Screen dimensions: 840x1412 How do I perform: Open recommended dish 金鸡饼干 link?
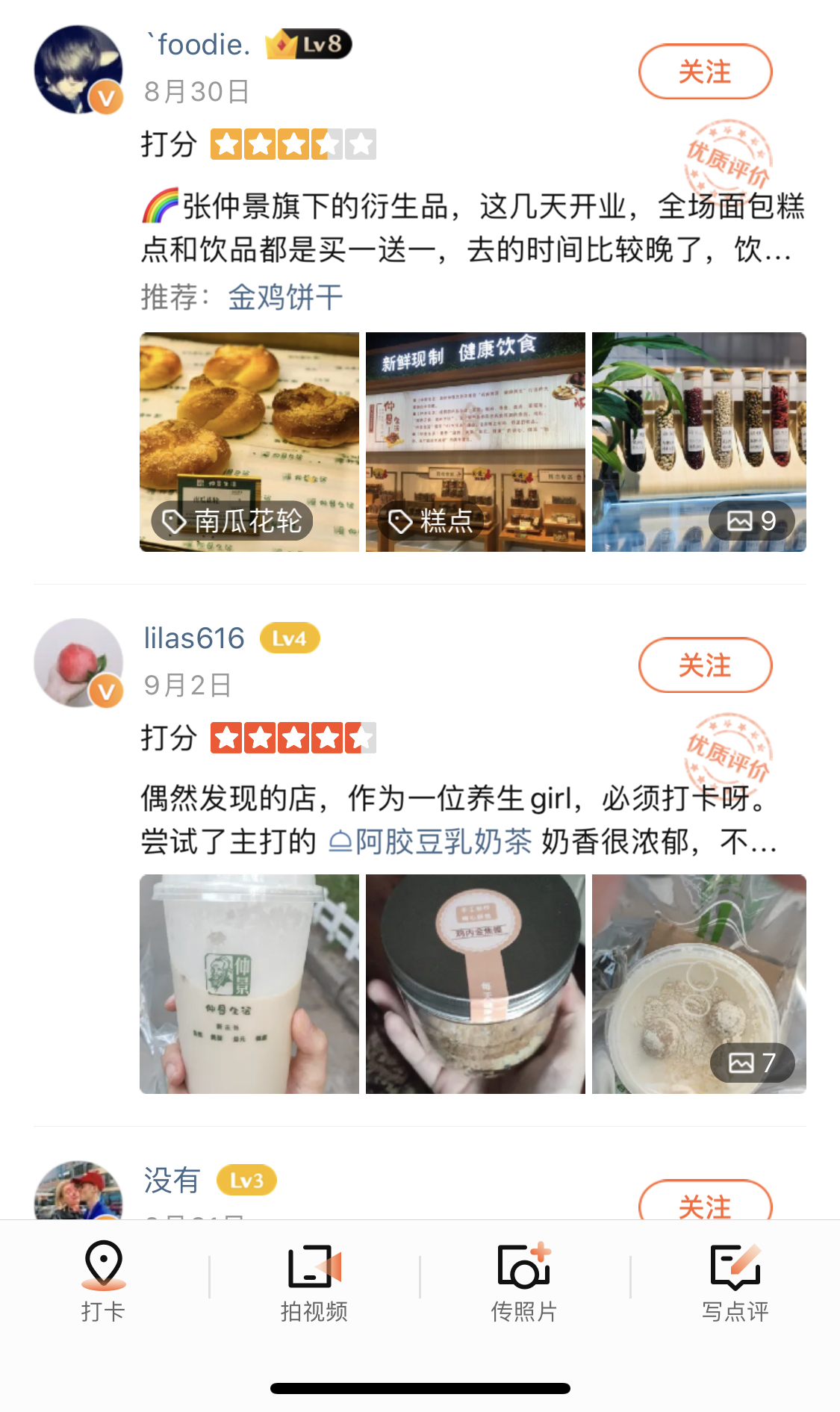[285, 297]
